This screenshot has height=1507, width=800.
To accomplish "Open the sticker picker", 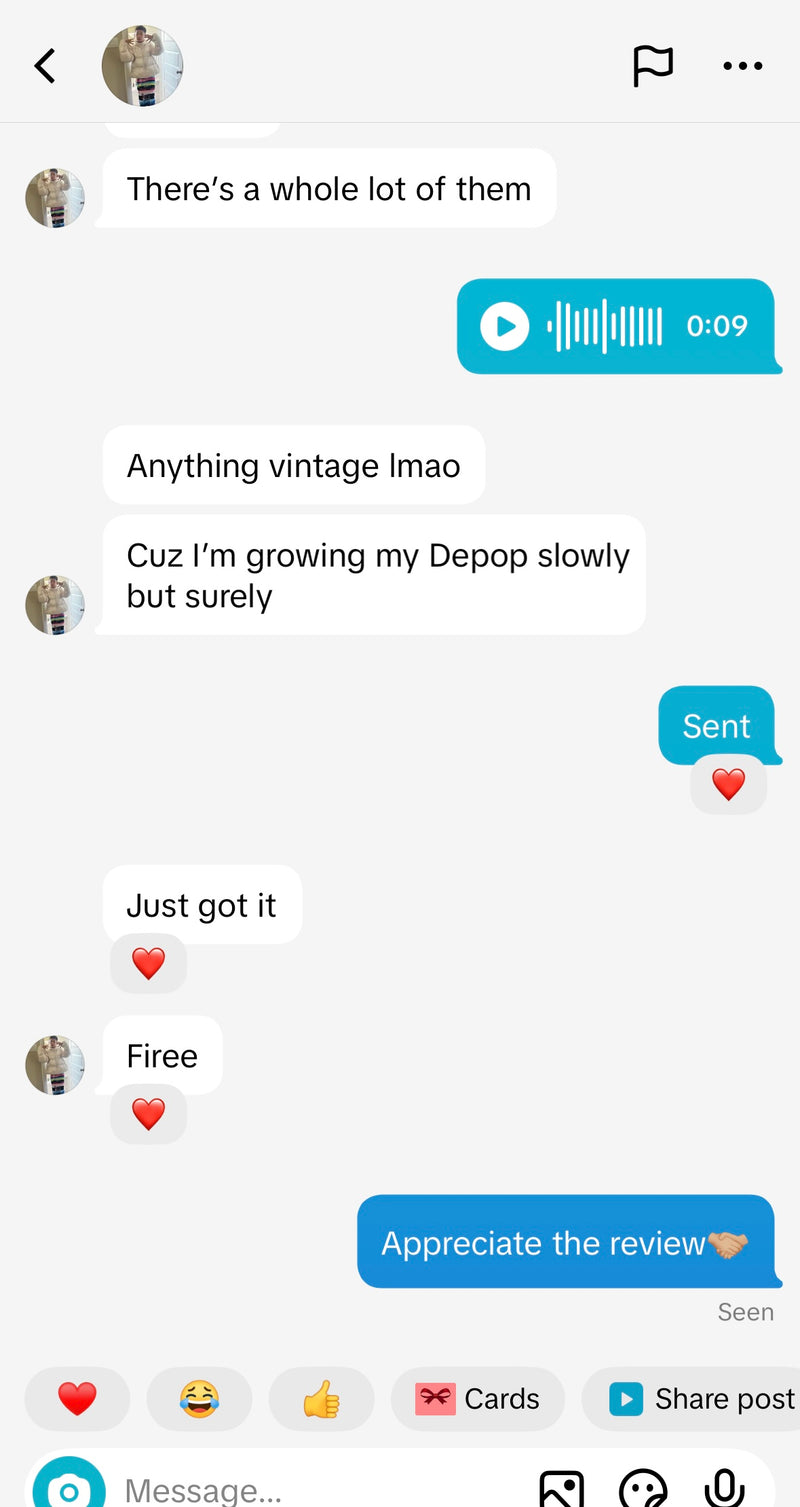I will [642, 1487].
